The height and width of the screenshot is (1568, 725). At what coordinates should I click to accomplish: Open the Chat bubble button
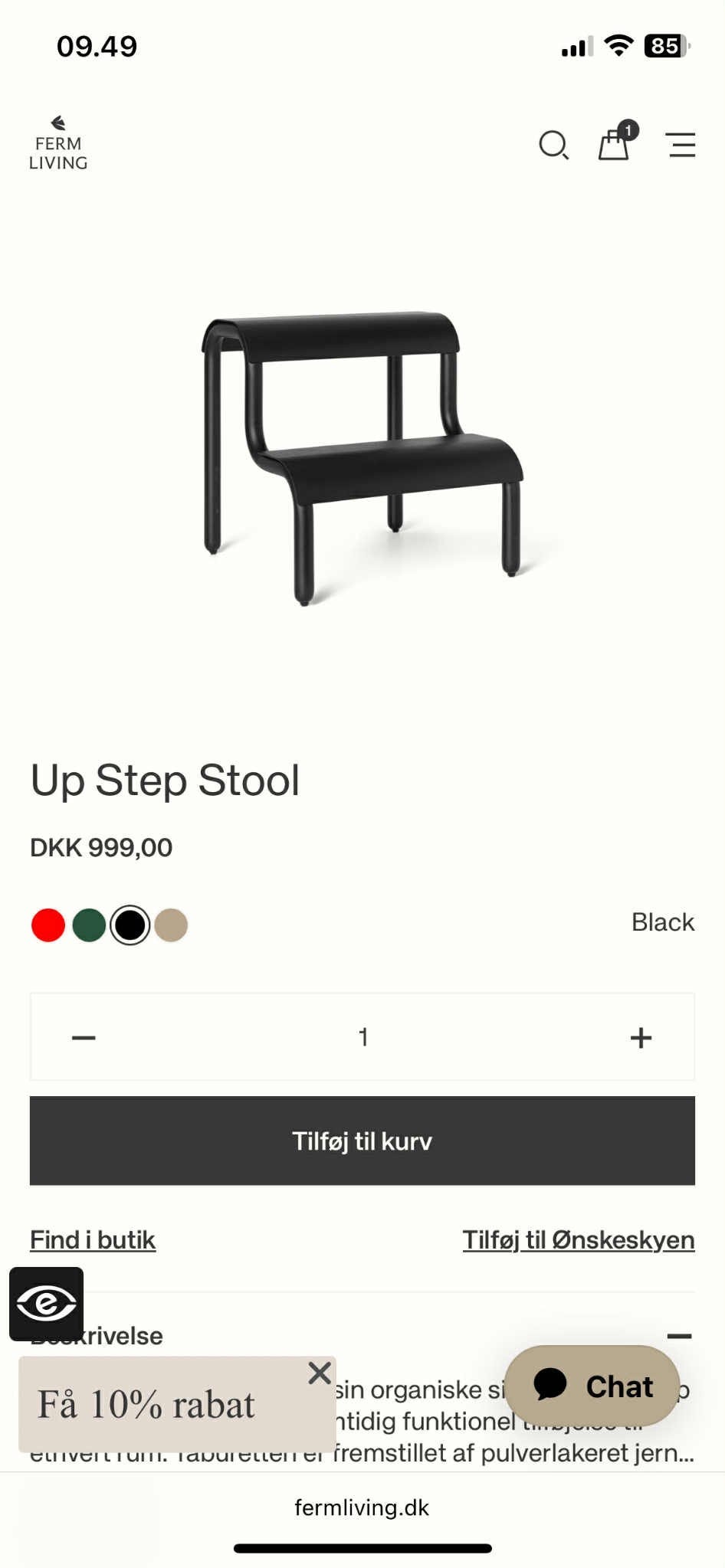point(592,1386)
